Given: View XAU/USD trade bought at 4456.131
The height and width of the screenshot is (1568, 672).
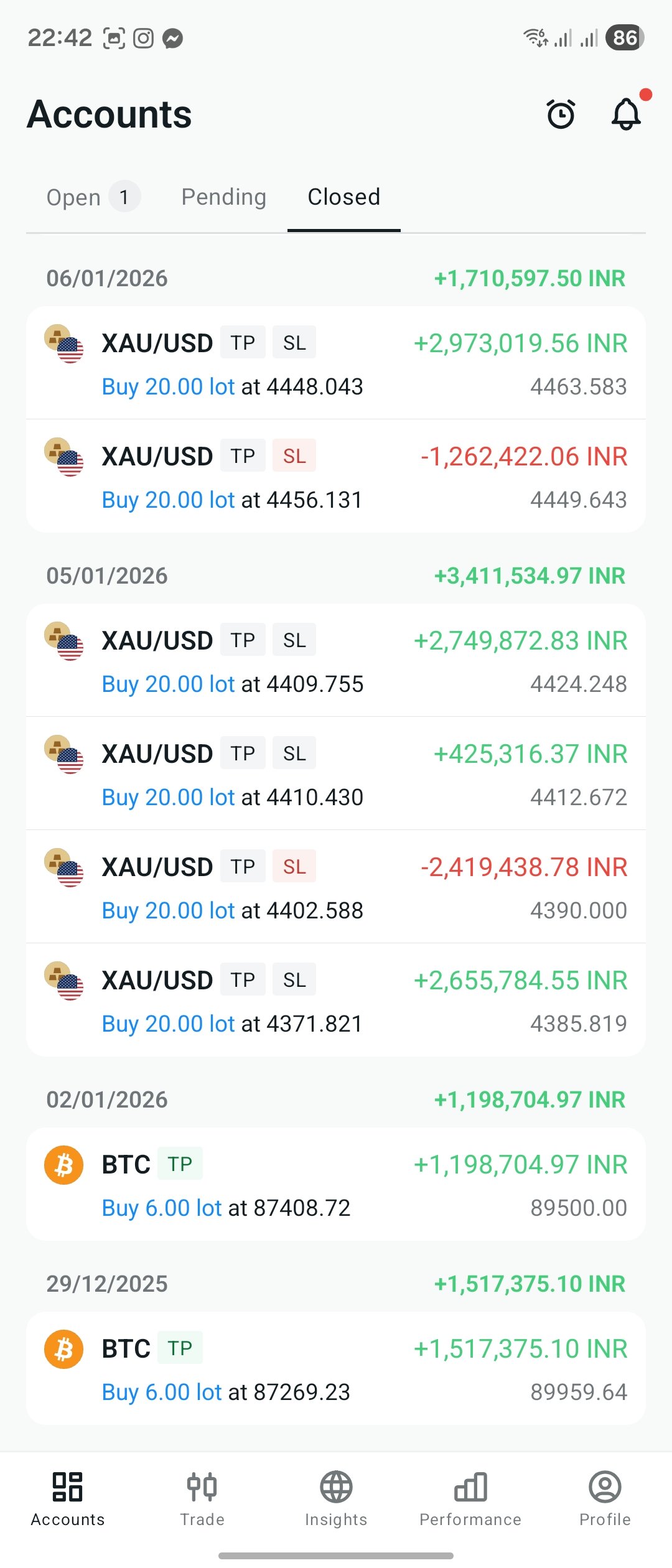Looking at the screenshot, I should pos(335,477).
